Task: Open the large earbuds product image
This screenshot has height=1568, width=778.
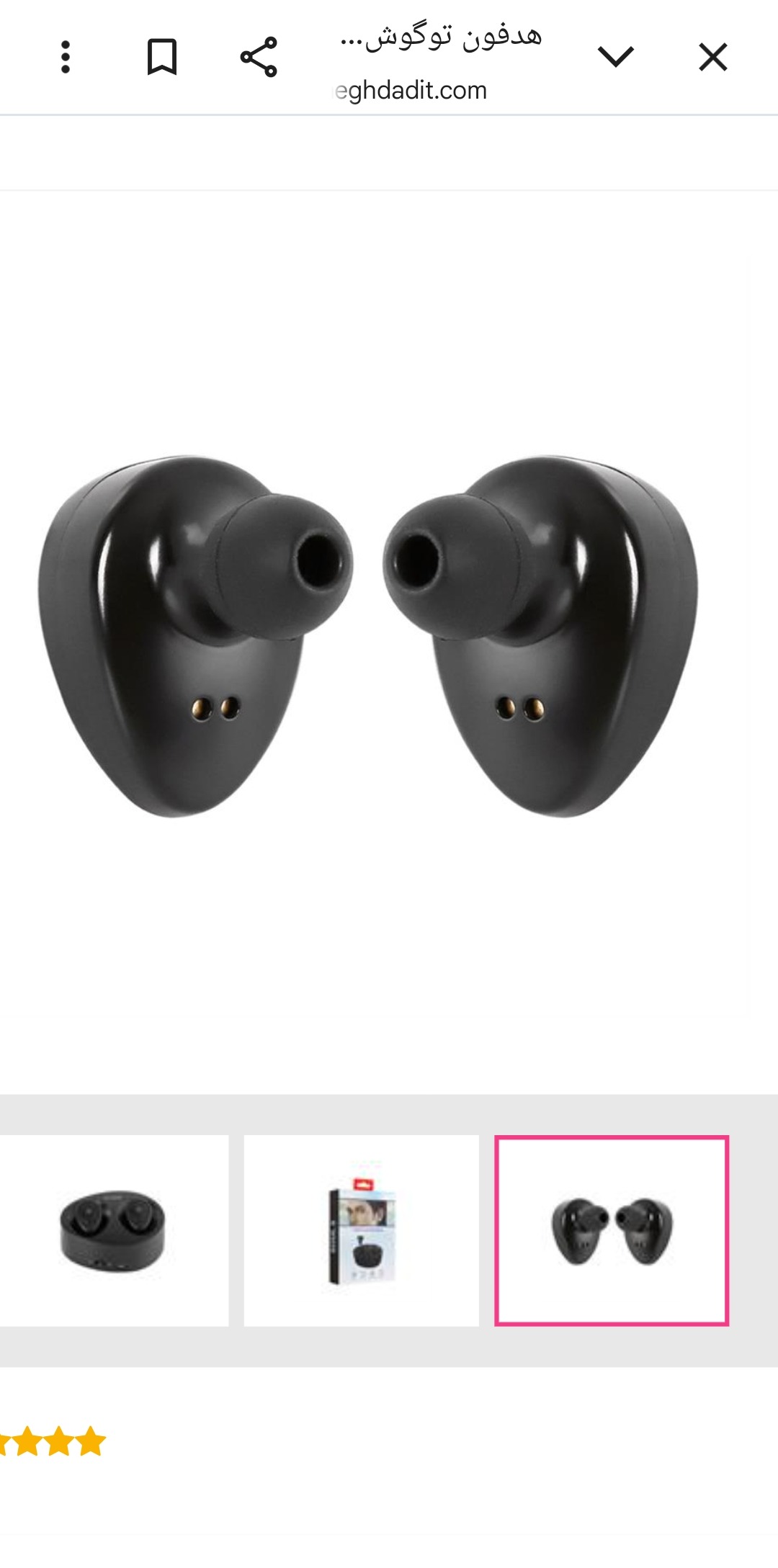Action: 369,636
